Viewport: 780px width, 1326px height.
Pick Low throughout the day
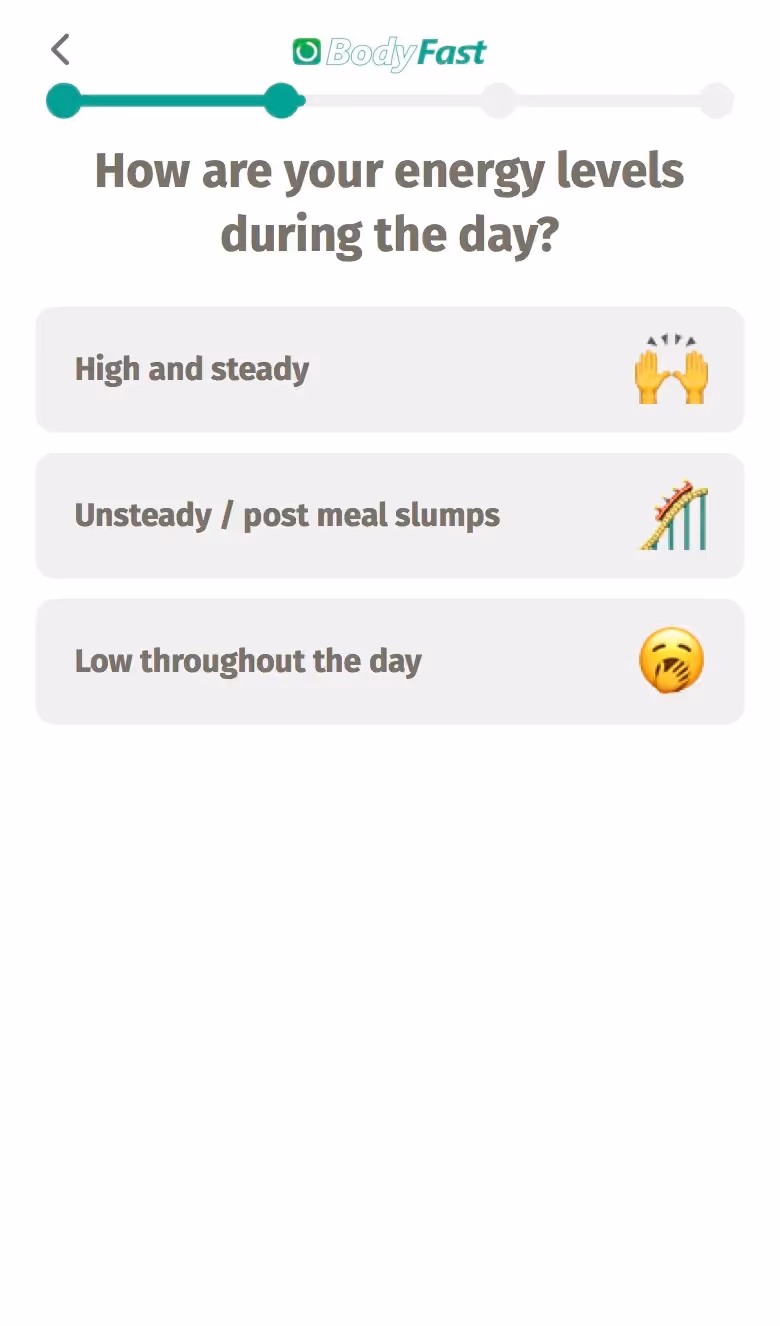click(390, 661)
